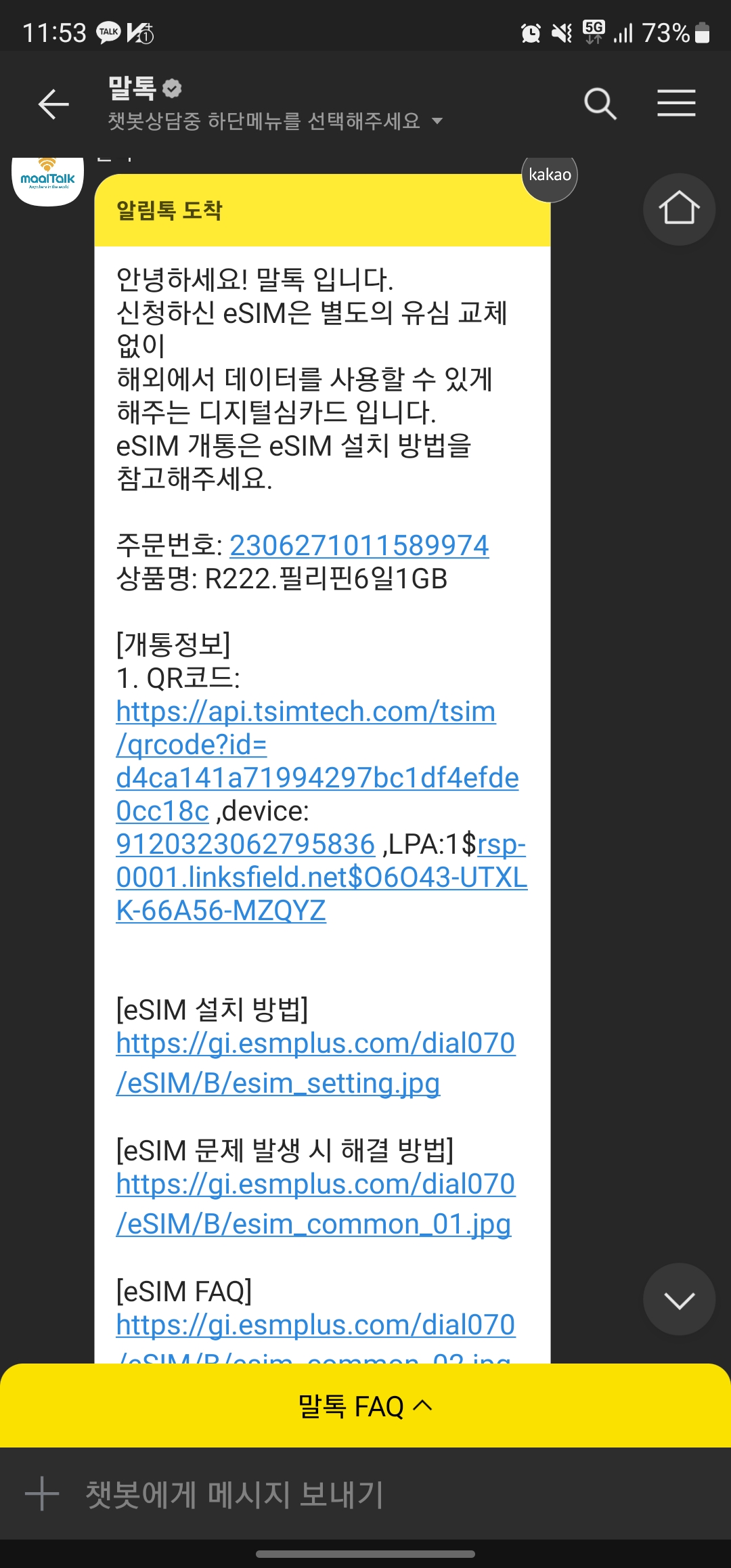
Task: Expand the chatbot status dropdown under 말톡
Action: (437, 121)
